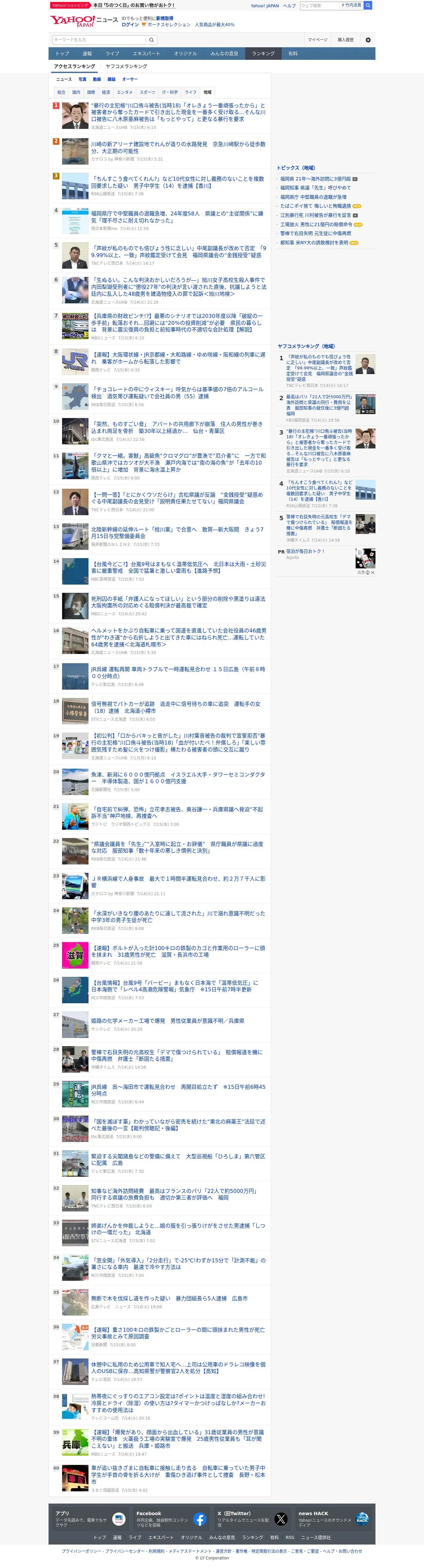Screen dimensions: 424x1568
Task: Open the settings gear icon
Action: (x=368, y=40)
